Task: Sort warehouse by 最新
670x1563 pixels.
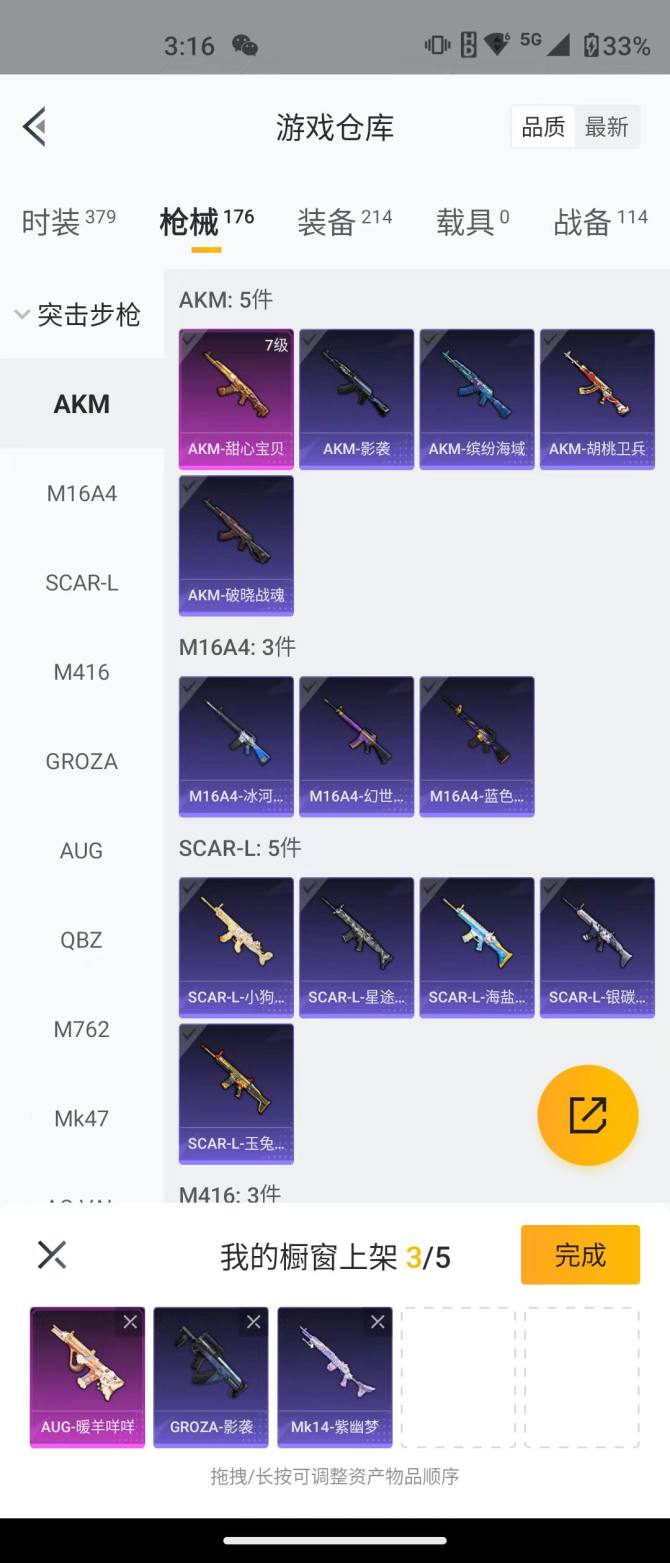Action: tap(606, 127)
